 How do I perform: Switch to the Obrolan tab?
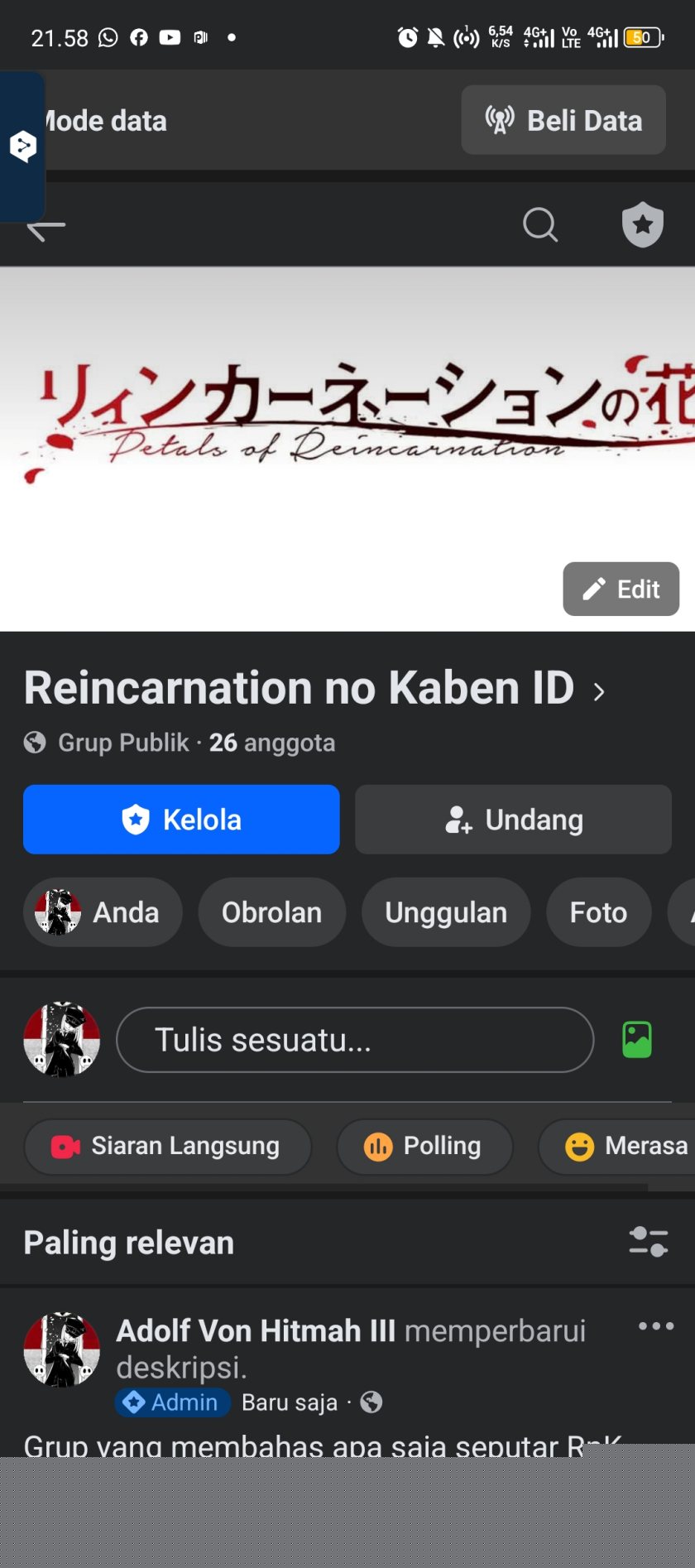pos(271,912)
